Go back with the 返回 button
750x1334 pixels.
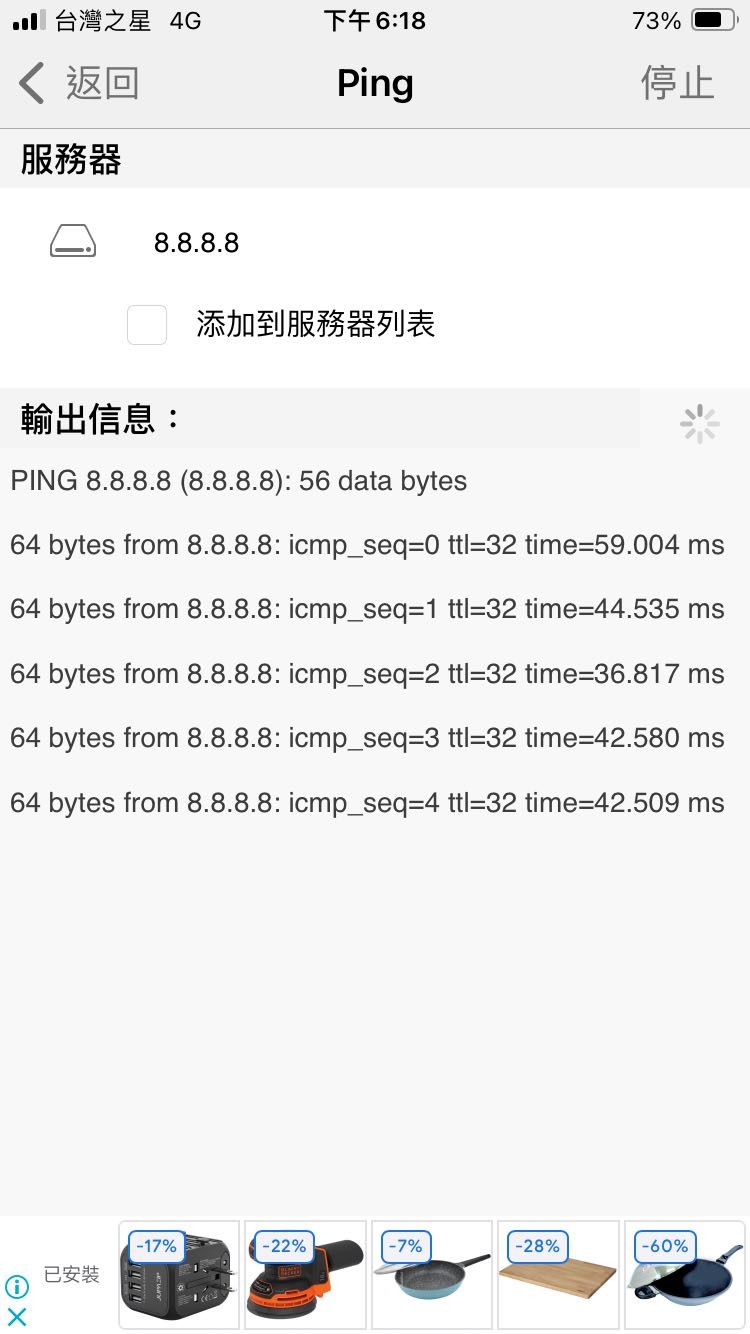(x=78, y=84)
